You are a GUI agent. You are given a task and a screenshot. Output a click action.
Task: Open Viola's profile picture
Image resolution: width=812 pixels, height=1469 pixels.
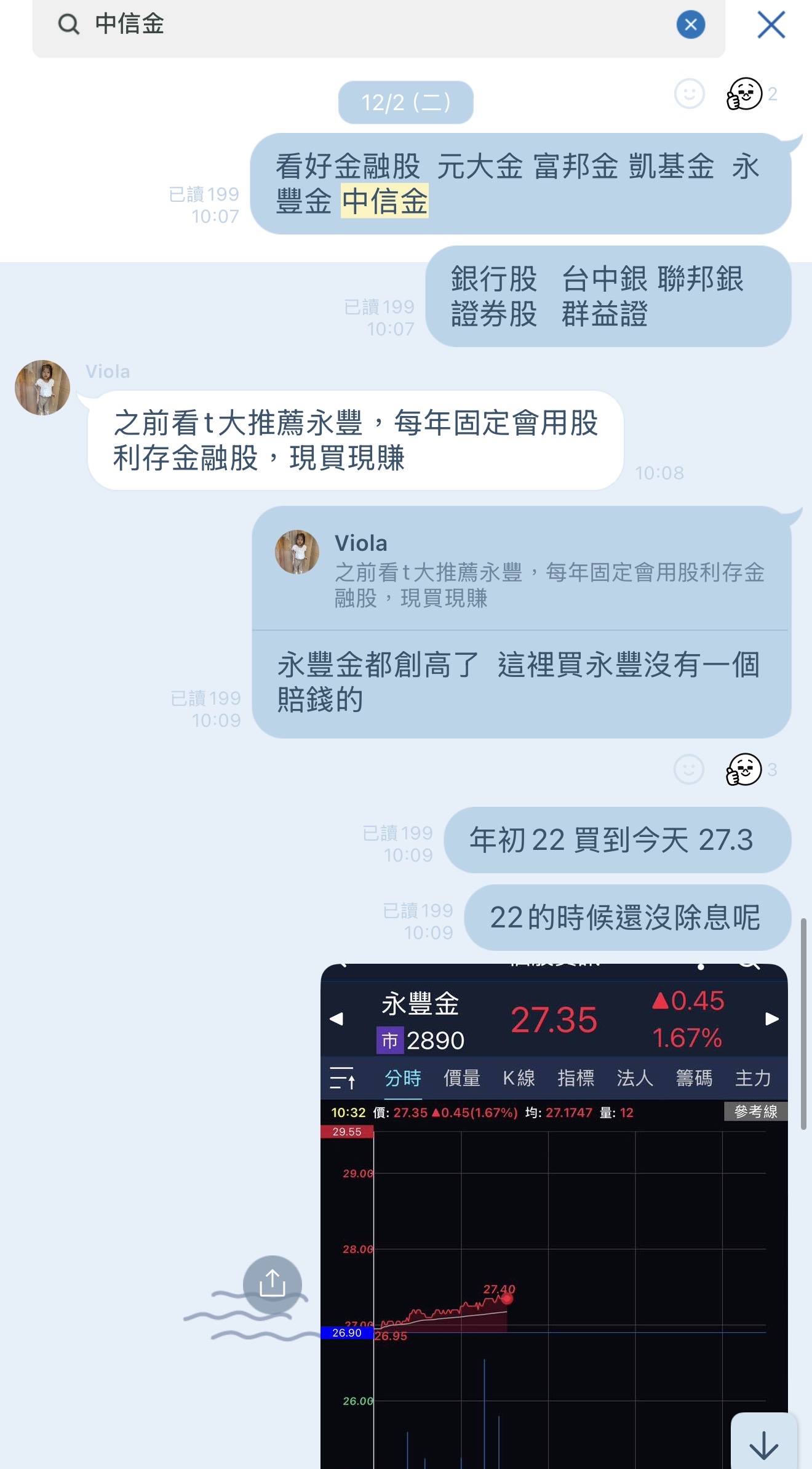coord(42,388)
